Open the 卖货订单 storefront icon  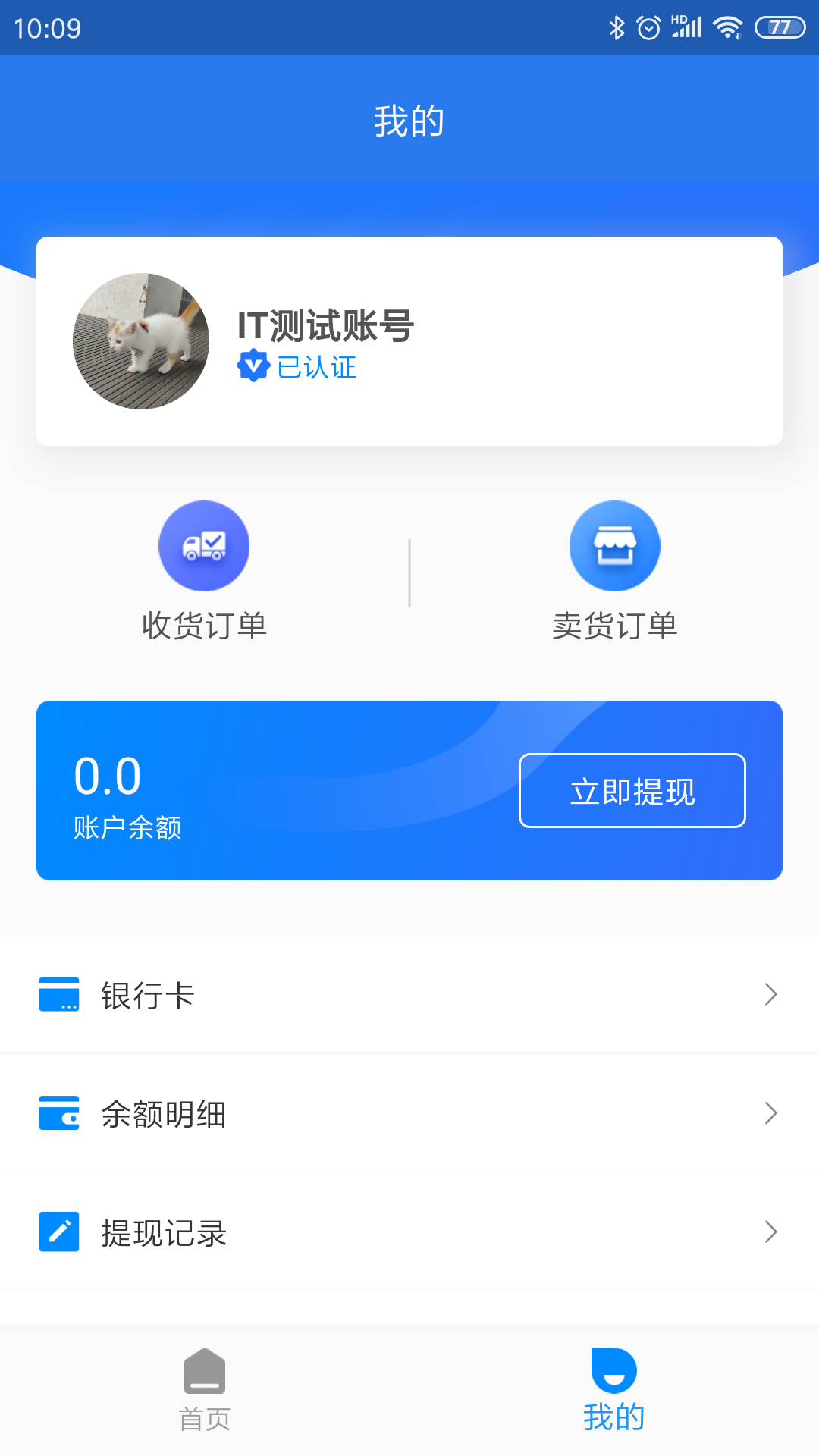pos(615,545)
